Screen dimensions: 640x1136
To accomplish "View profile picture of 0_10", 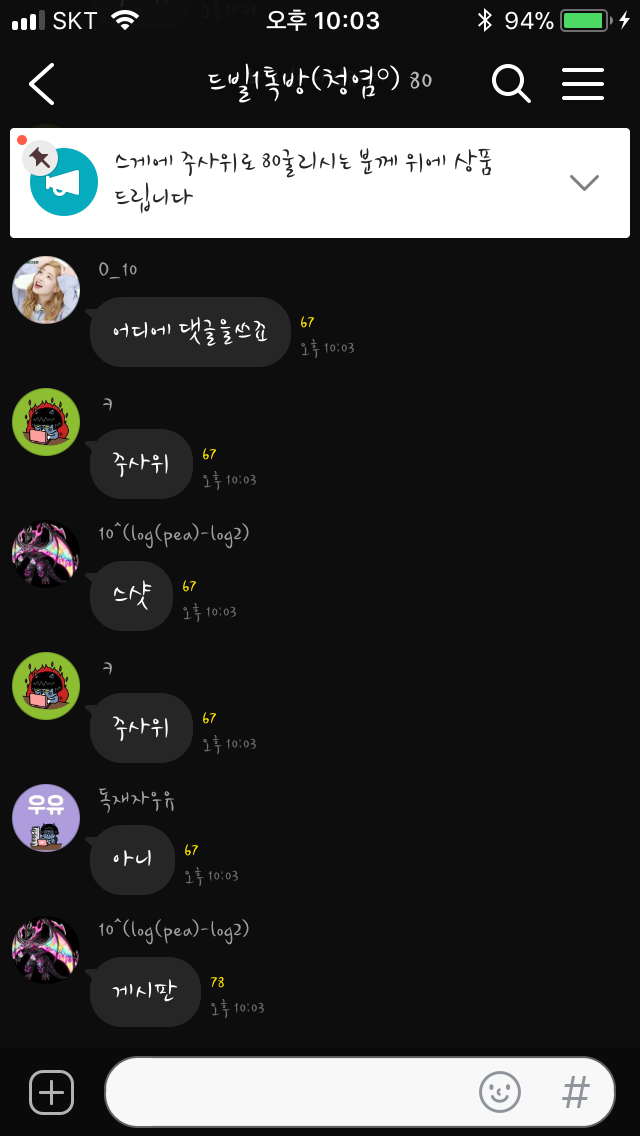I will point(46,291).
